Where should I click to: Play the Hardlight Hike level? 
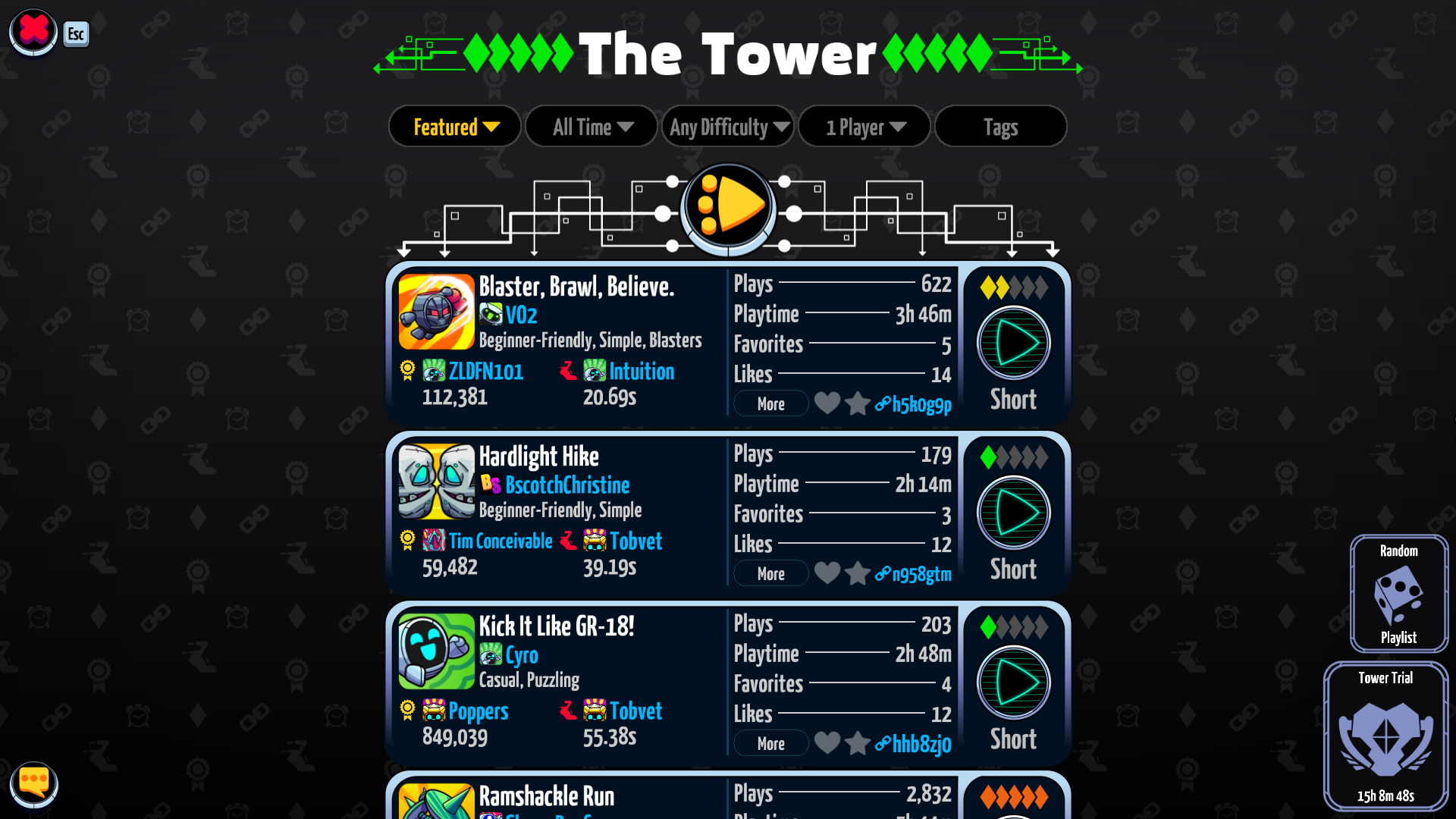(1013, 513)
